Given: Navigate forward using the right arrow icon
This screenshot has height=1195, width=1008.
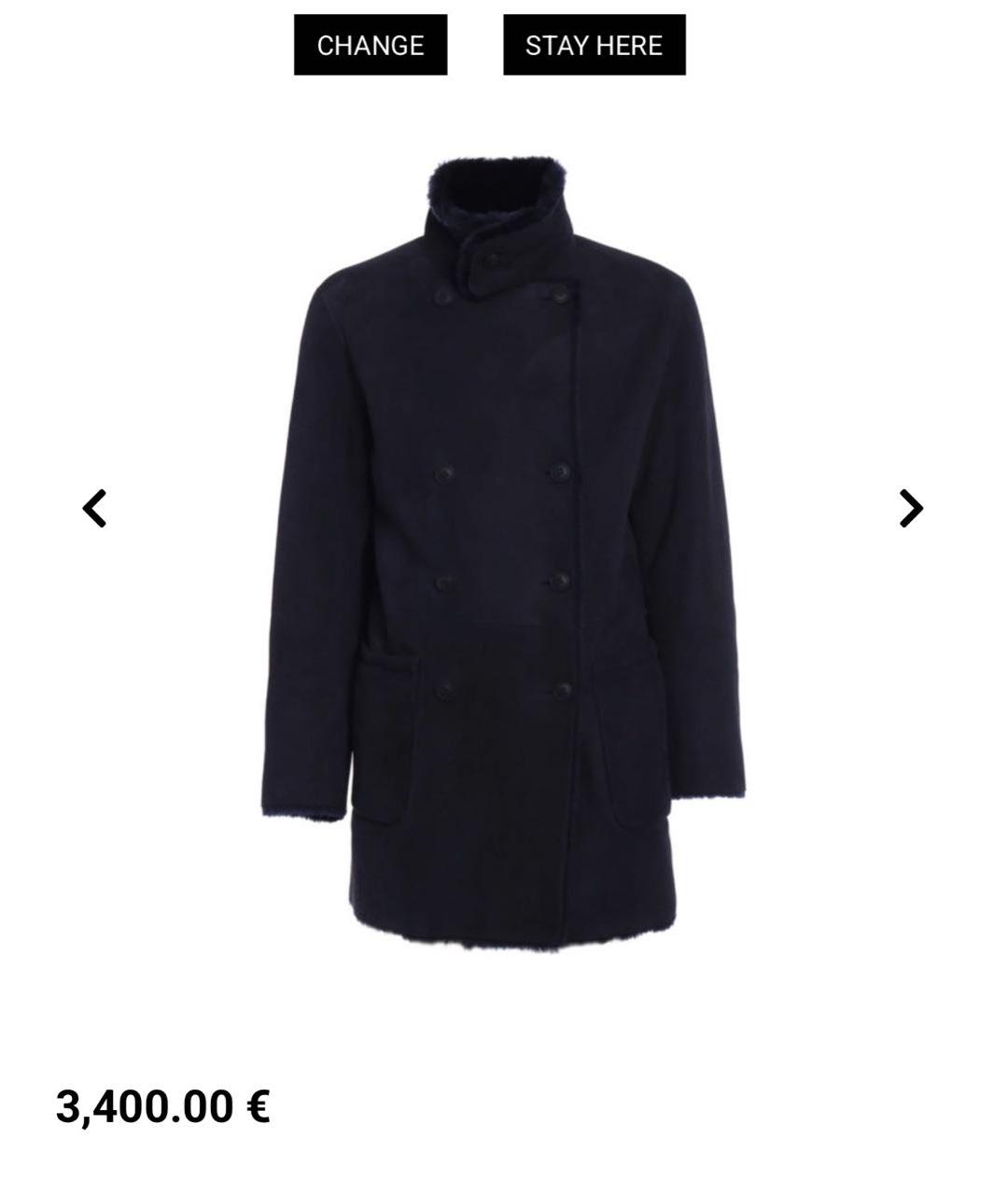Looking at the screenshot, I should coord(909,507).
